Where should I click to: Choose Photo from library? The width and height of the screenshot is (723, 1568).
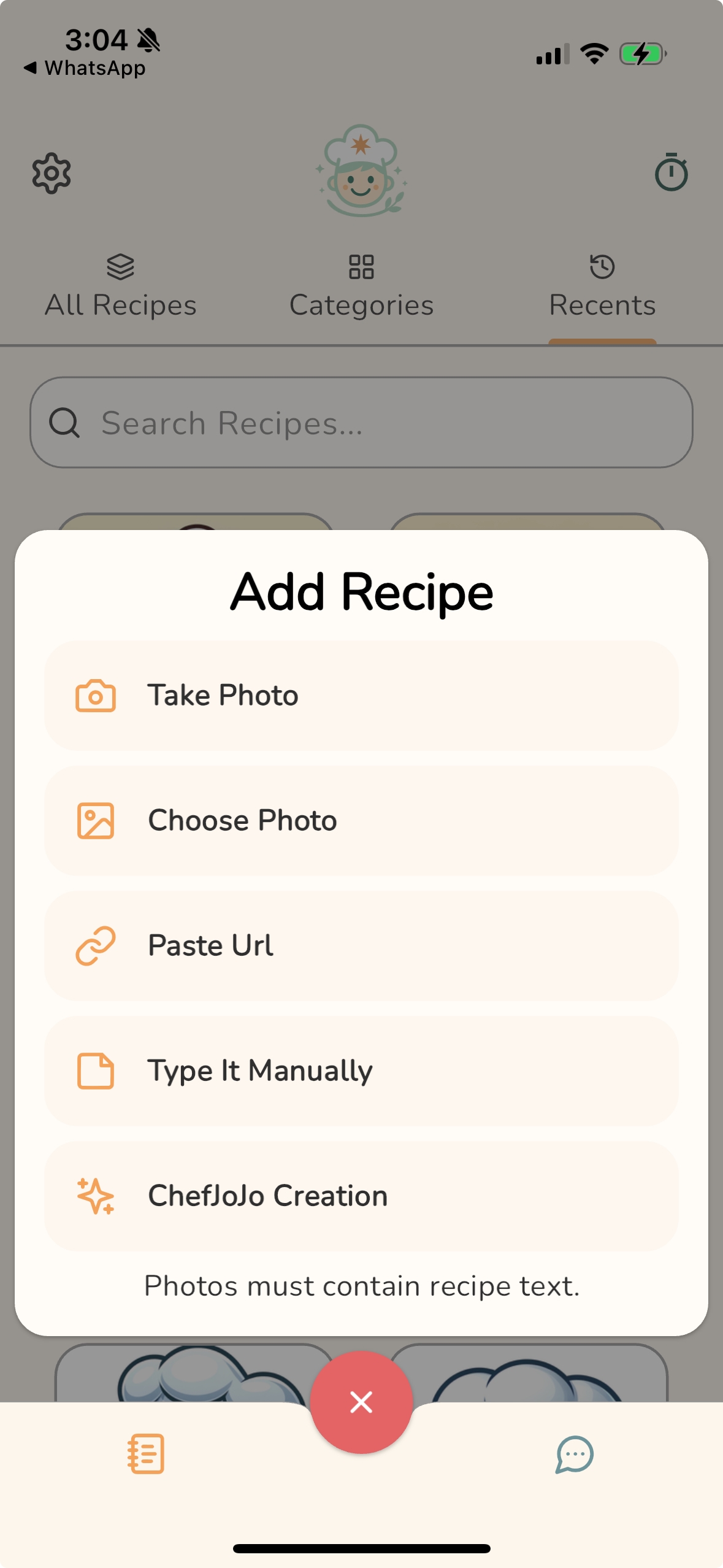[361, 821]
